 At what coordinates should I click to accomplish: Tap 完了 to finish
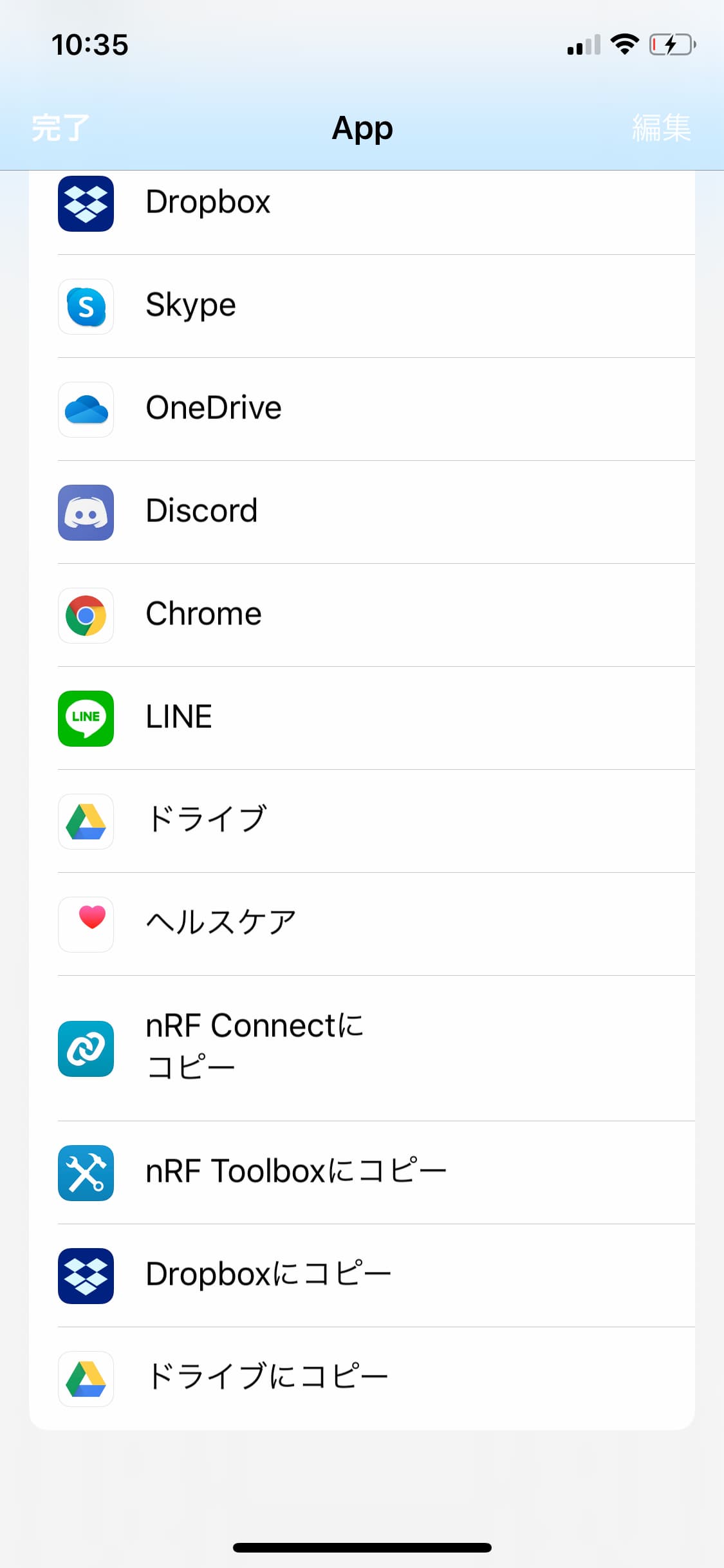tap(60, 127)
